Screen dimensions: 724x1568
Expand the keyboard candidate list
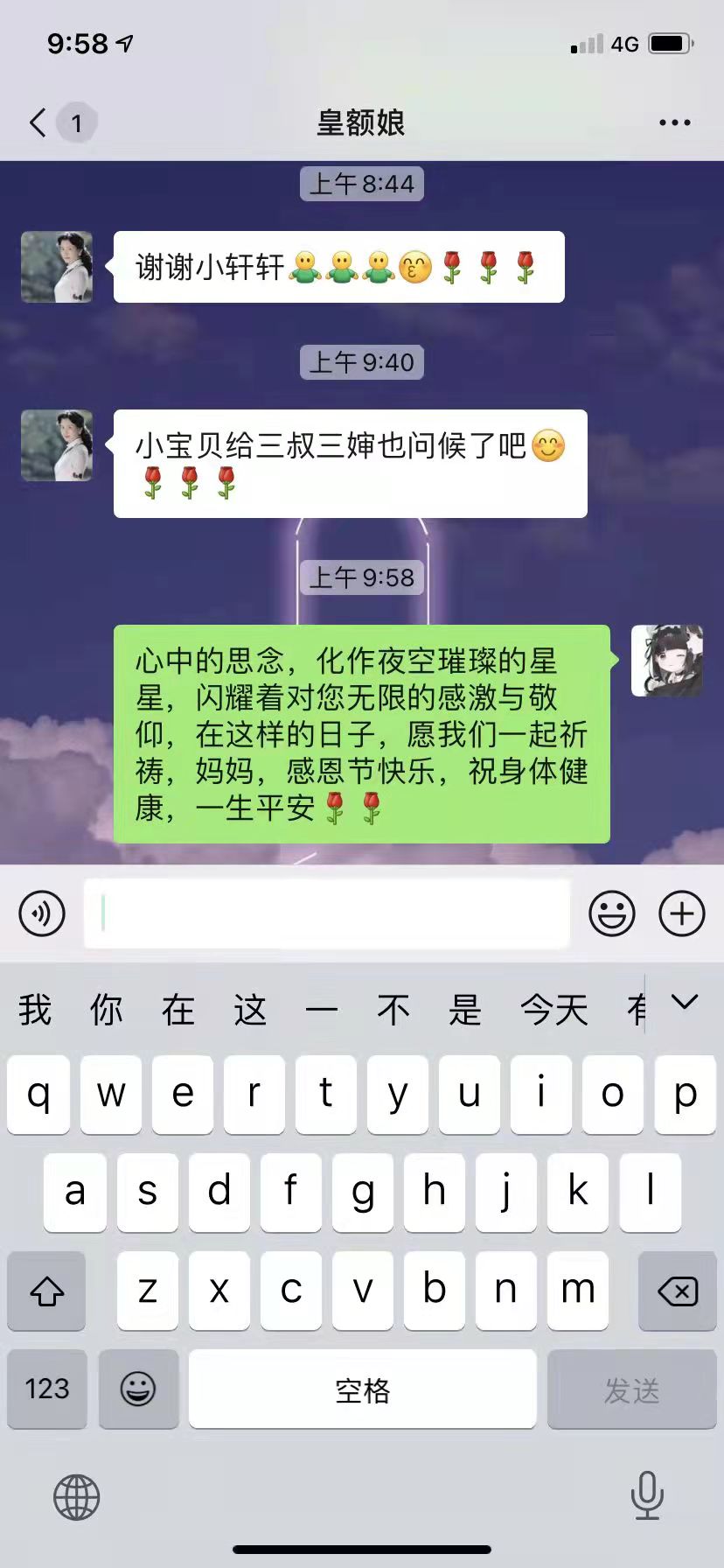click(x=685, y=1003)
